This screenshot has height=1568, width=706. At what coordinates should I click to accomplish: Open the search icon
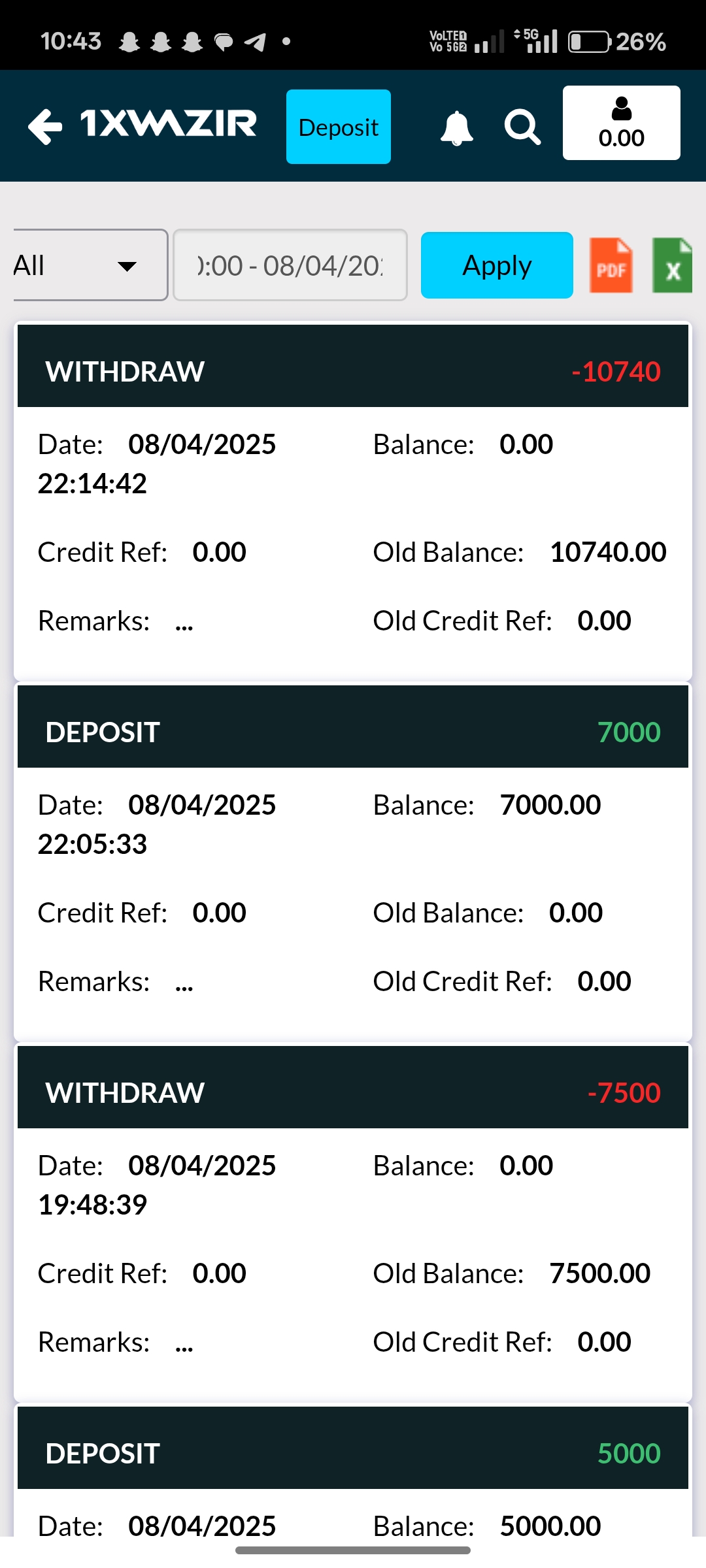tap(522, 127)
